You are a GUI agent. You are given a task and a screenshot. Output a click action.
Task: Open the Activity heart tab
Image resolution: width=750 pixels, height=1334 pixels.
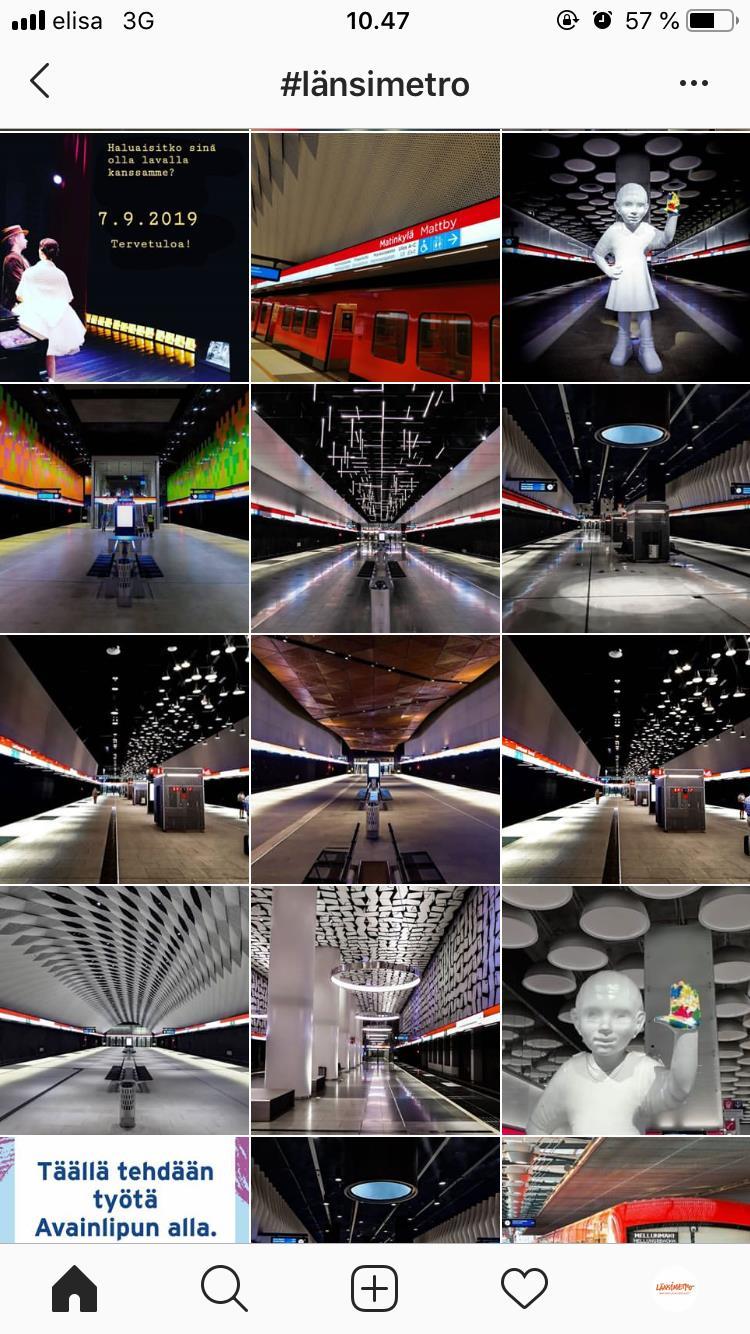524,1288
